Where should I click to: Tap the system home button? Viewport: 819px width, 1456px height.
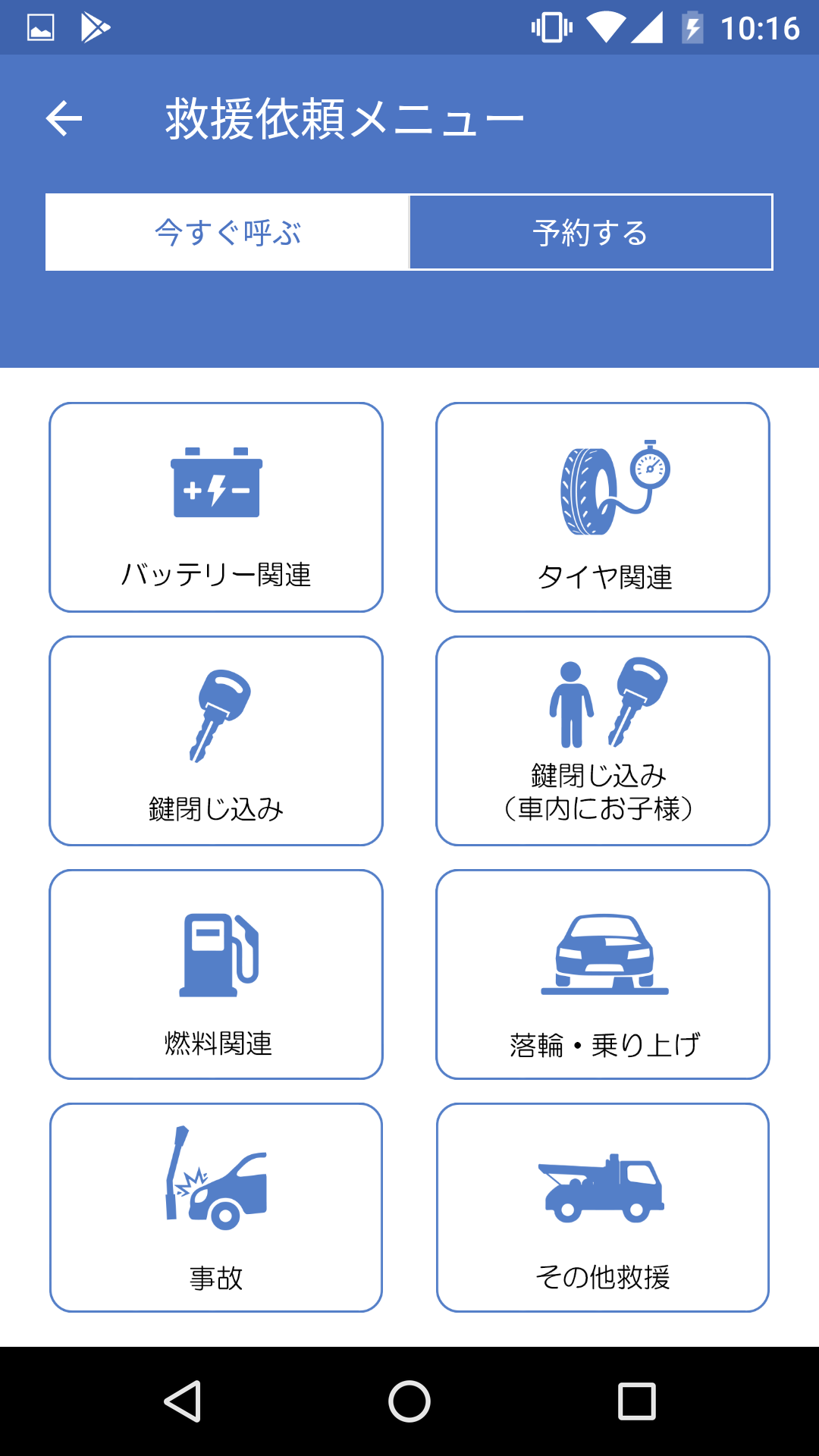(x=409, y=1401)
